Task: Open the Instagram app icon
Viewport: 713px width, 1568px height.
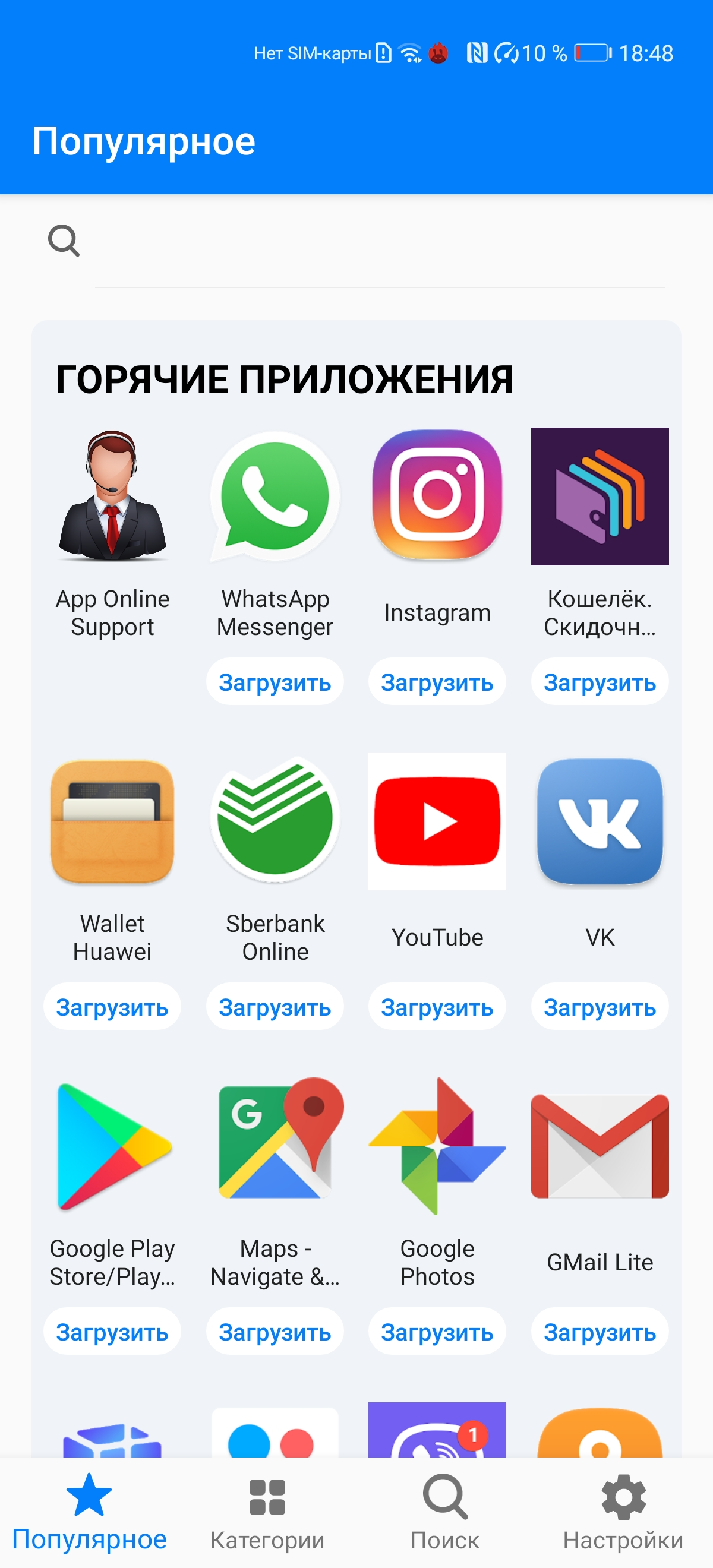Action: [x=437, y=496]
